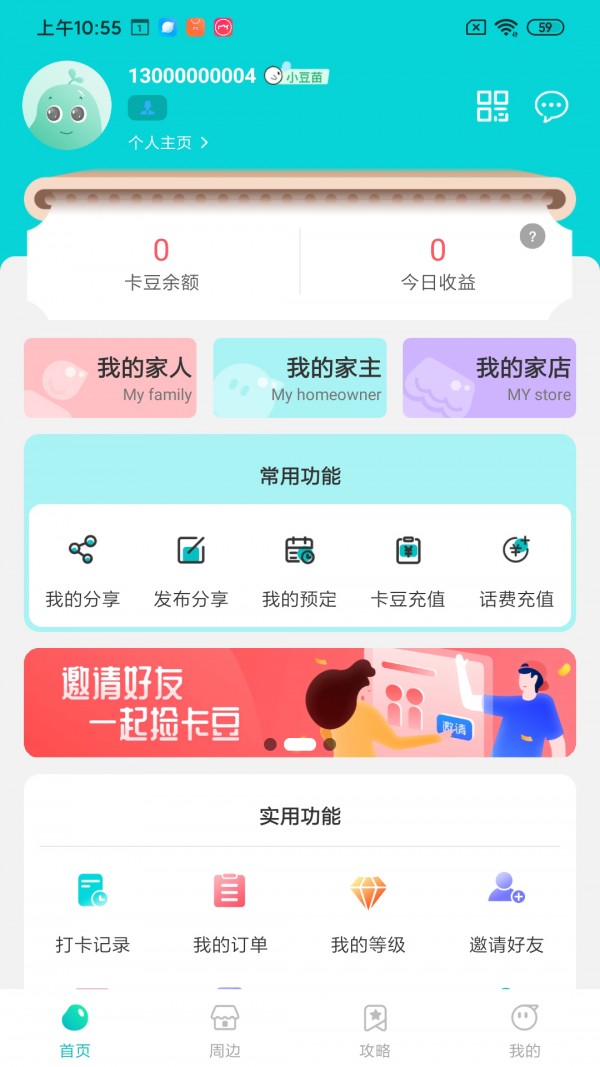Screen dimensions: 600x1067
Task: Tap 邀请好友 in practical functions
Action: point(506,910)
